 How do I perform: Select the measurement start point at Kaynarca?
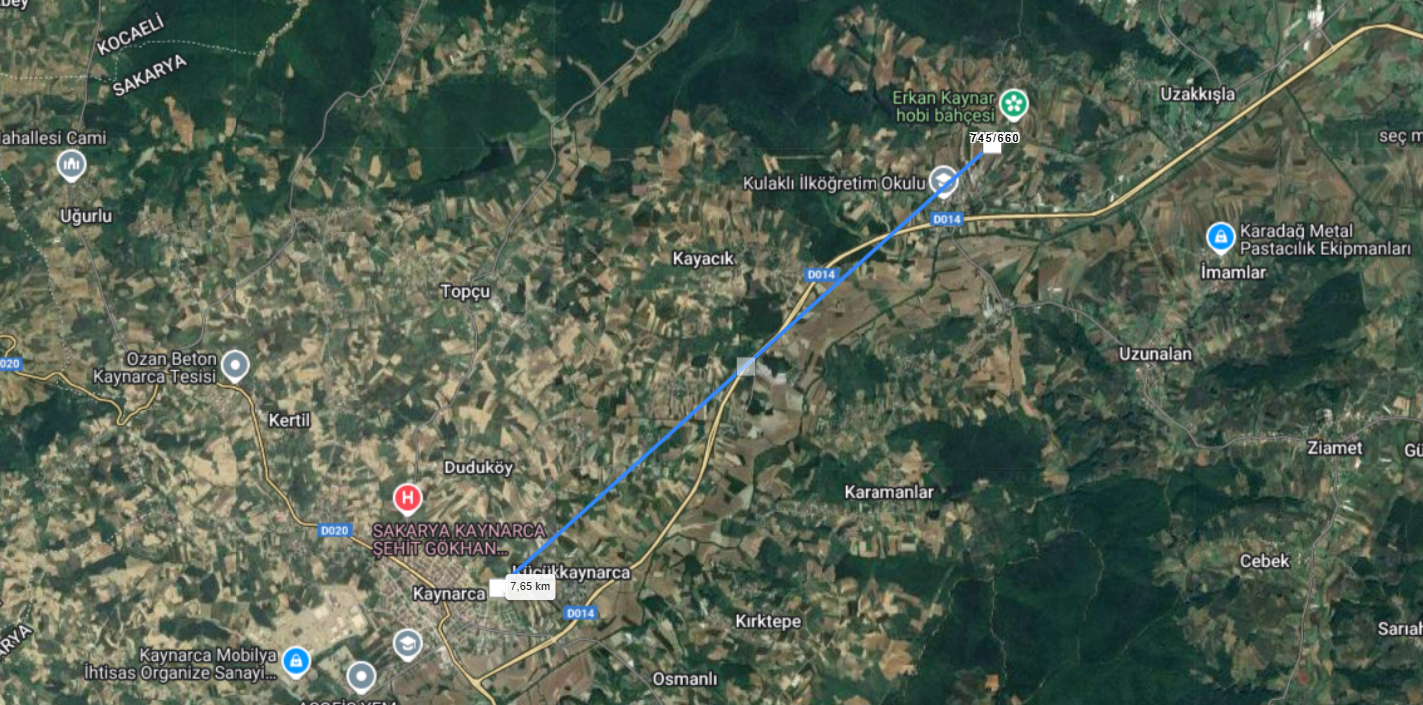[497, 588]
